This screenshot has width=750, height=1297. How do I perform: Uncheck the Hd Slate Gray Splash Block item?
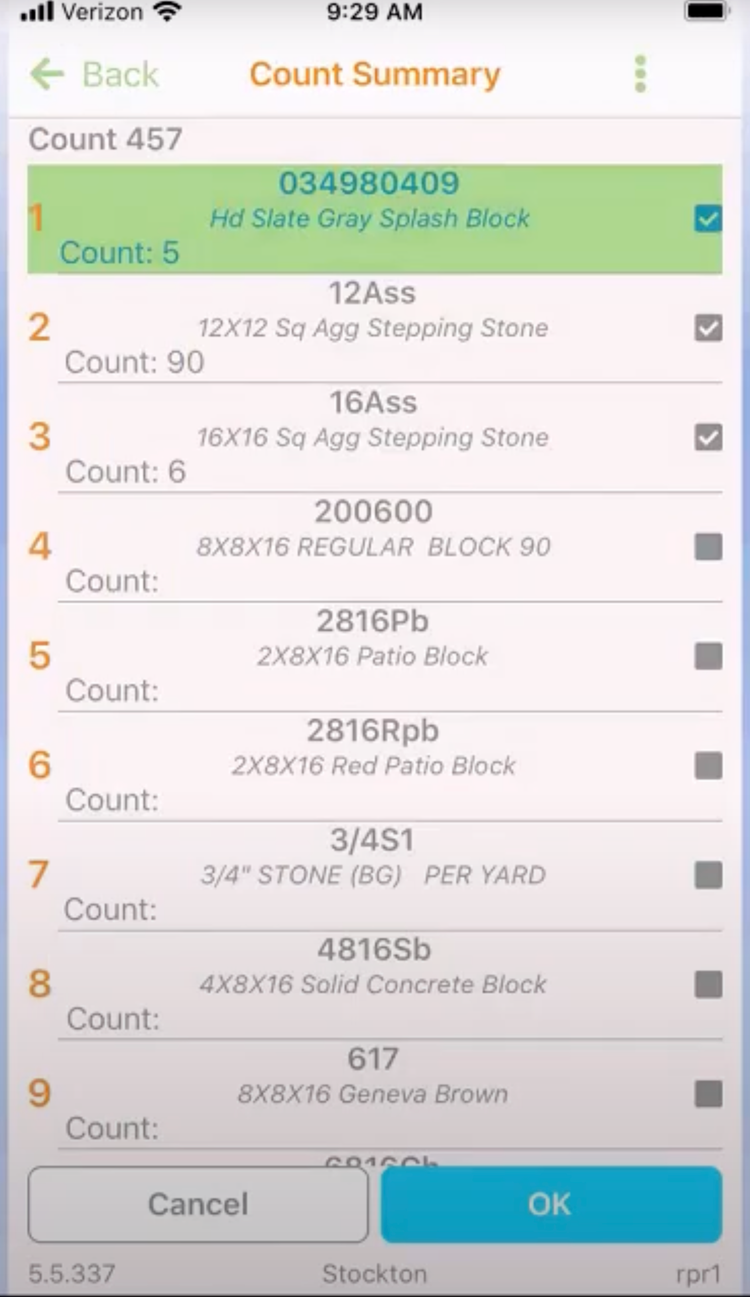coord(708,218)
